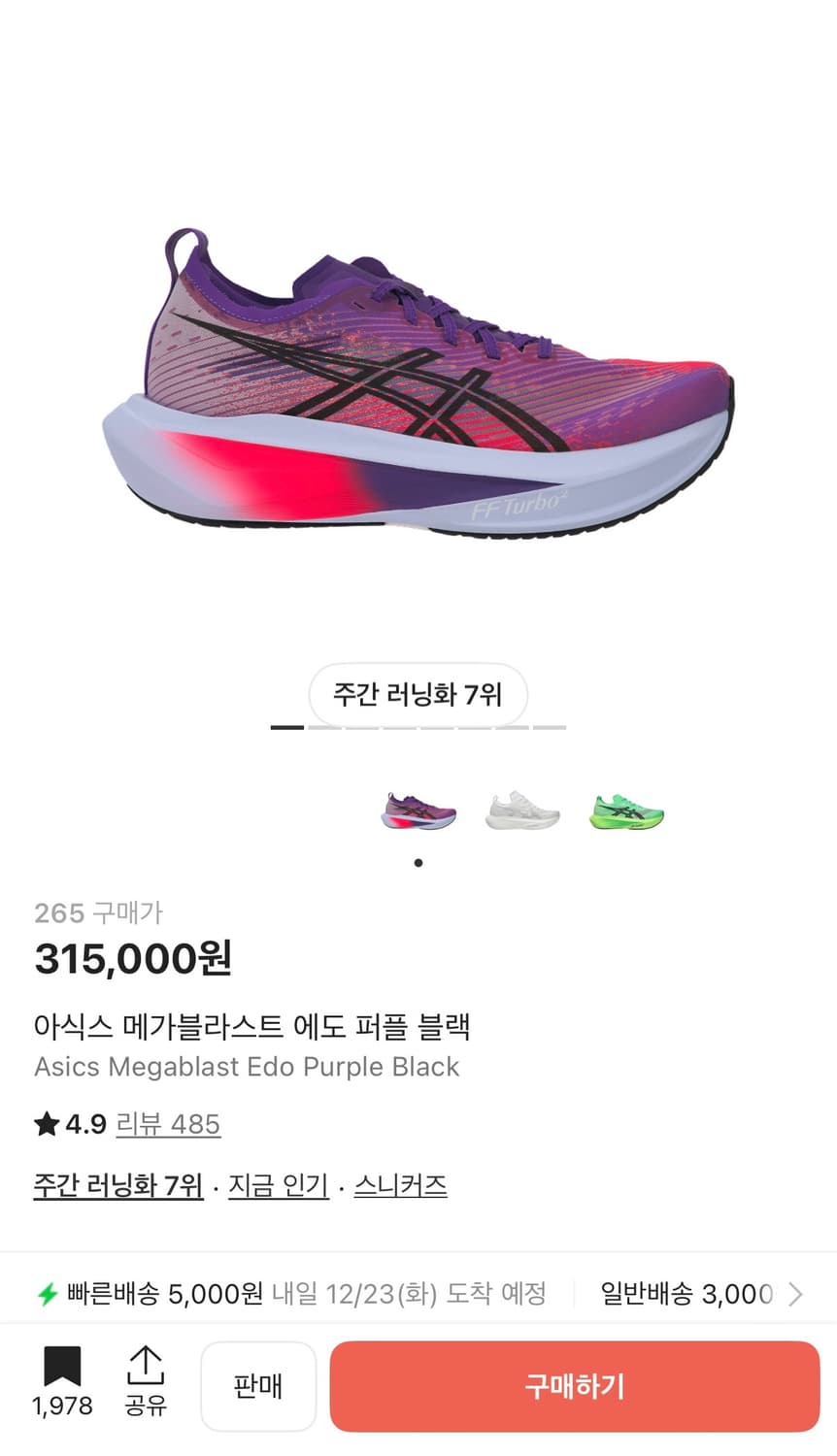Tap the carousel dot indicator below the thumbnails
This screenshot has height=1456, width=837.
[418, 862]
